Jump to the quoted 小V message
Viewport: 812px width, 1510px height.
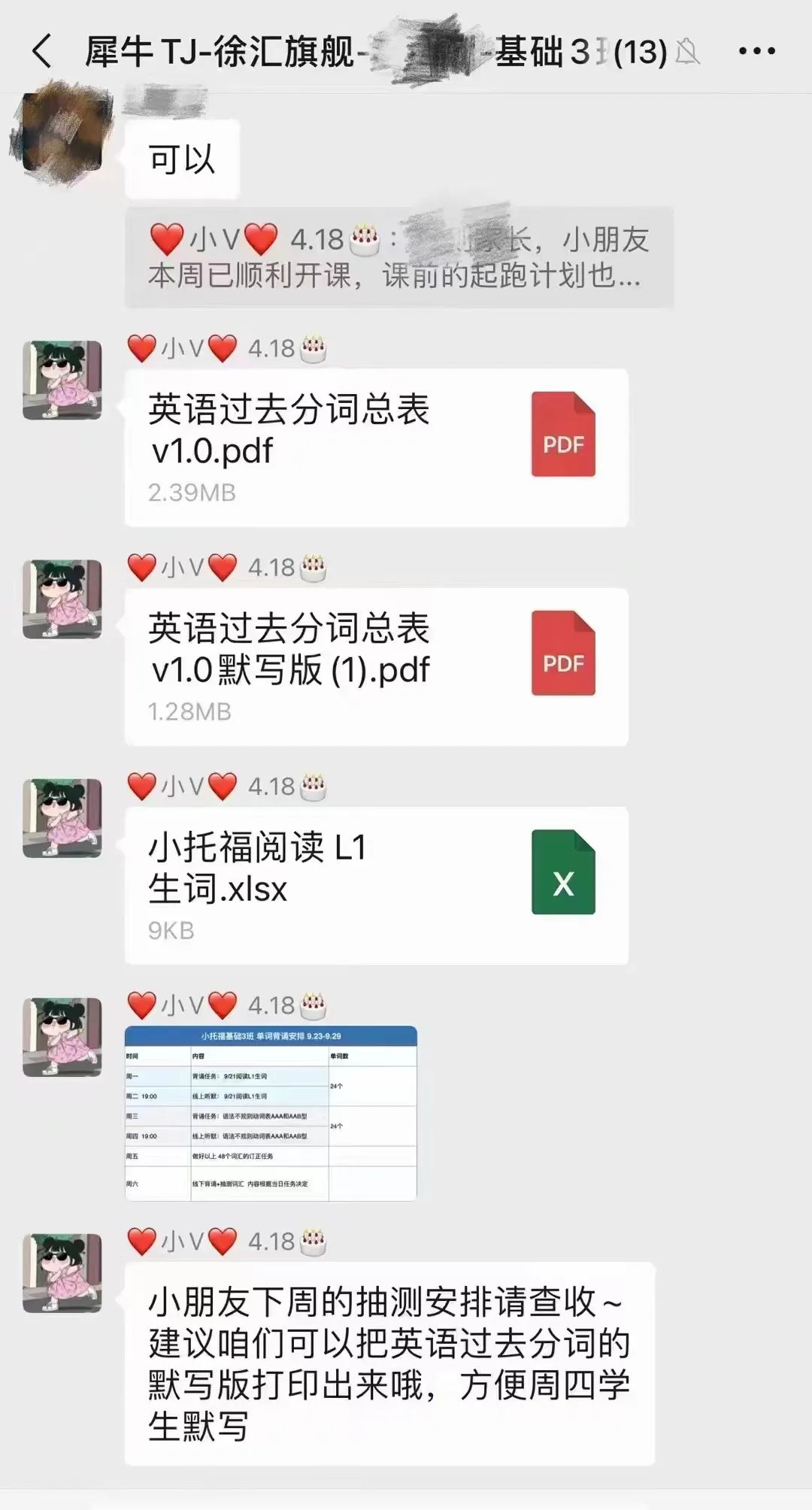pos(398,258)
